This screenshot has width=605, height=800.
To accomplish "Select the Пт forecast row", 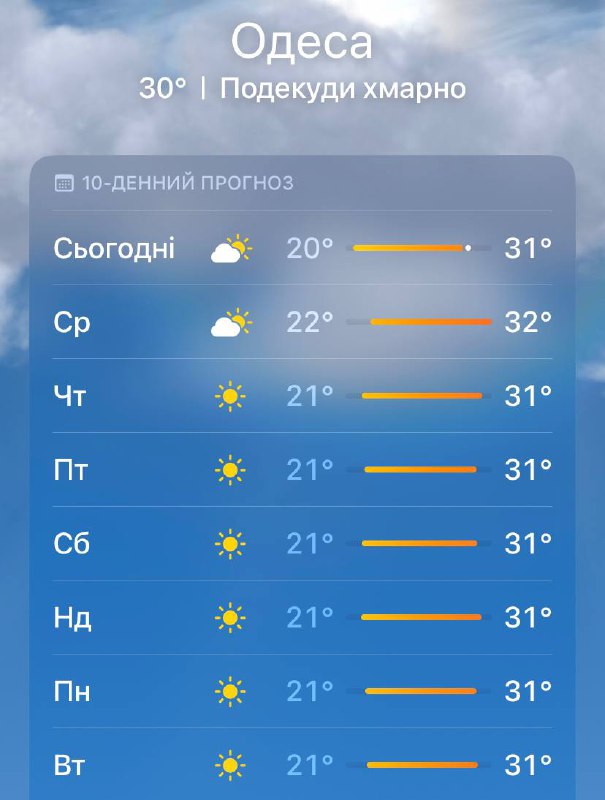I will point(302,470).
